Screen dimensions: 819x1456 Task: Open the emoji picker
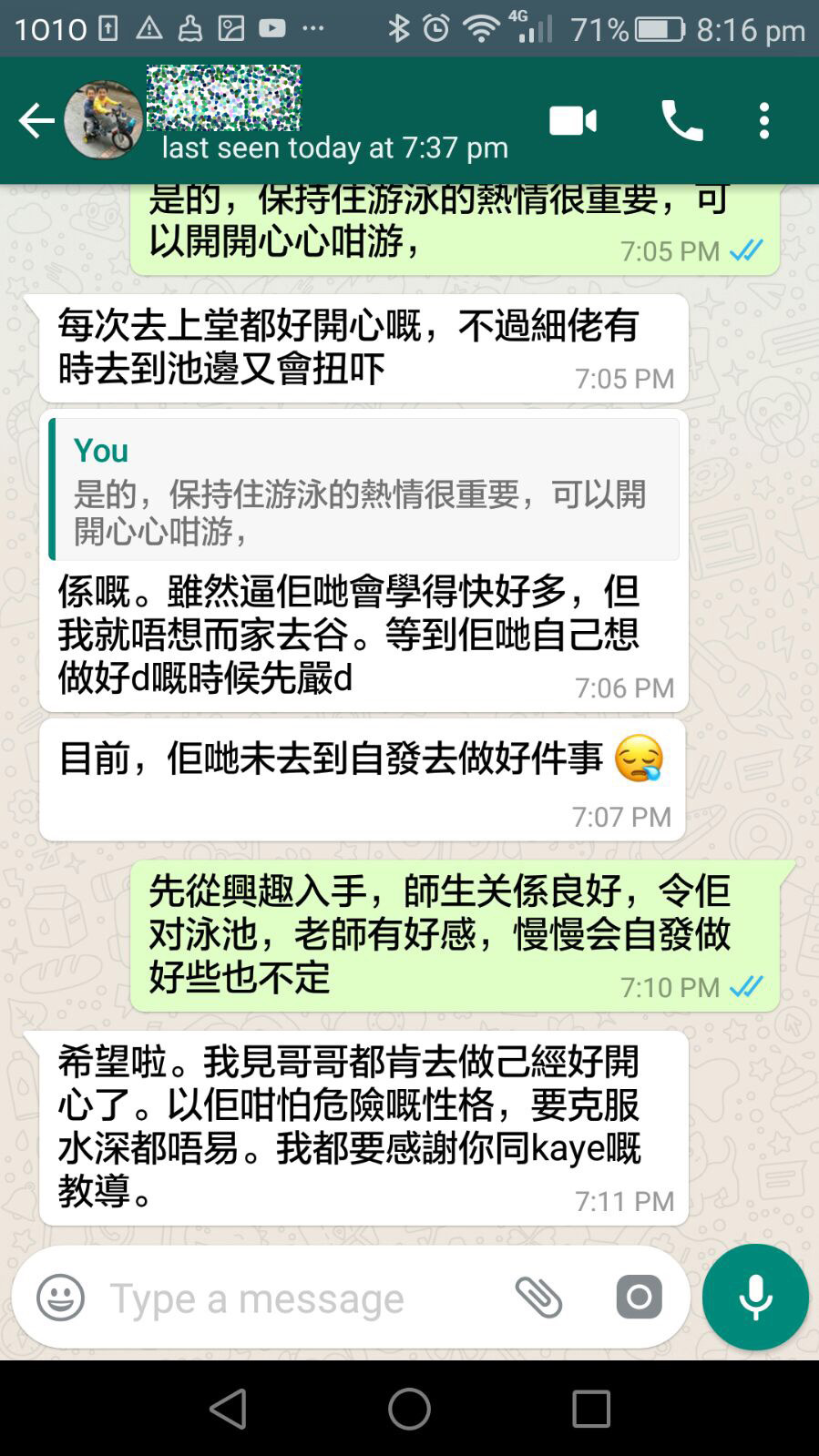click(60, 1297)
